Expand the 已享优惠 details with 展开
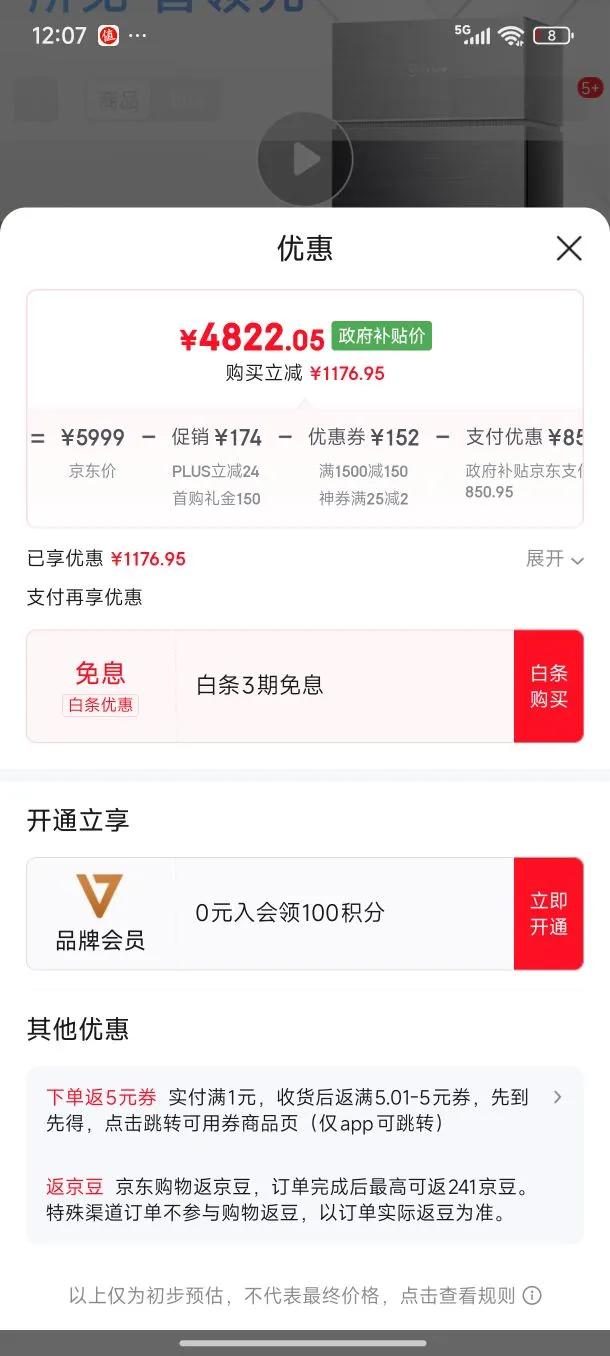Screen dimensions: 610x1356 (554, 559)
